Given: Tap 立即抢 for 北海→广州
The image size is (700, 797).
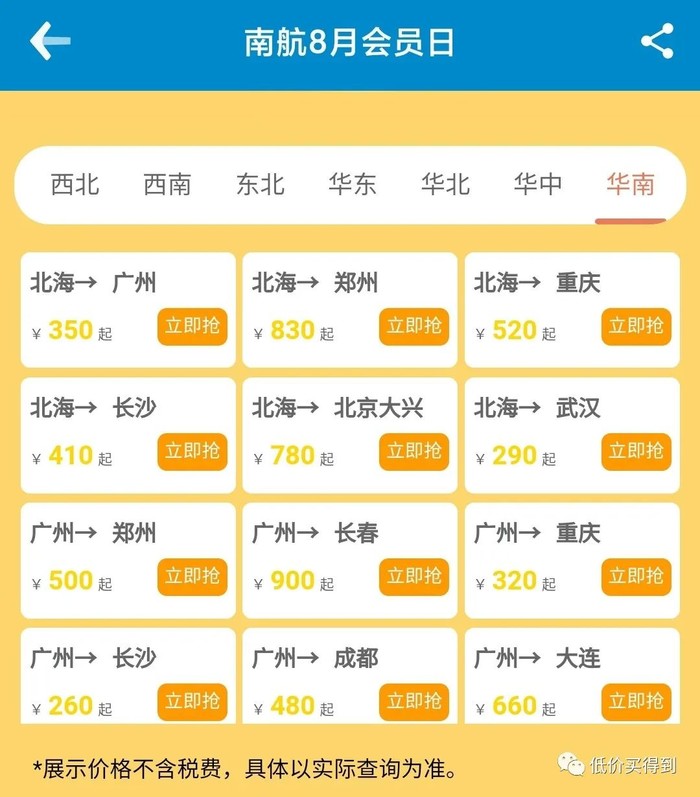Looking at the screenshot, I should 192,327.
